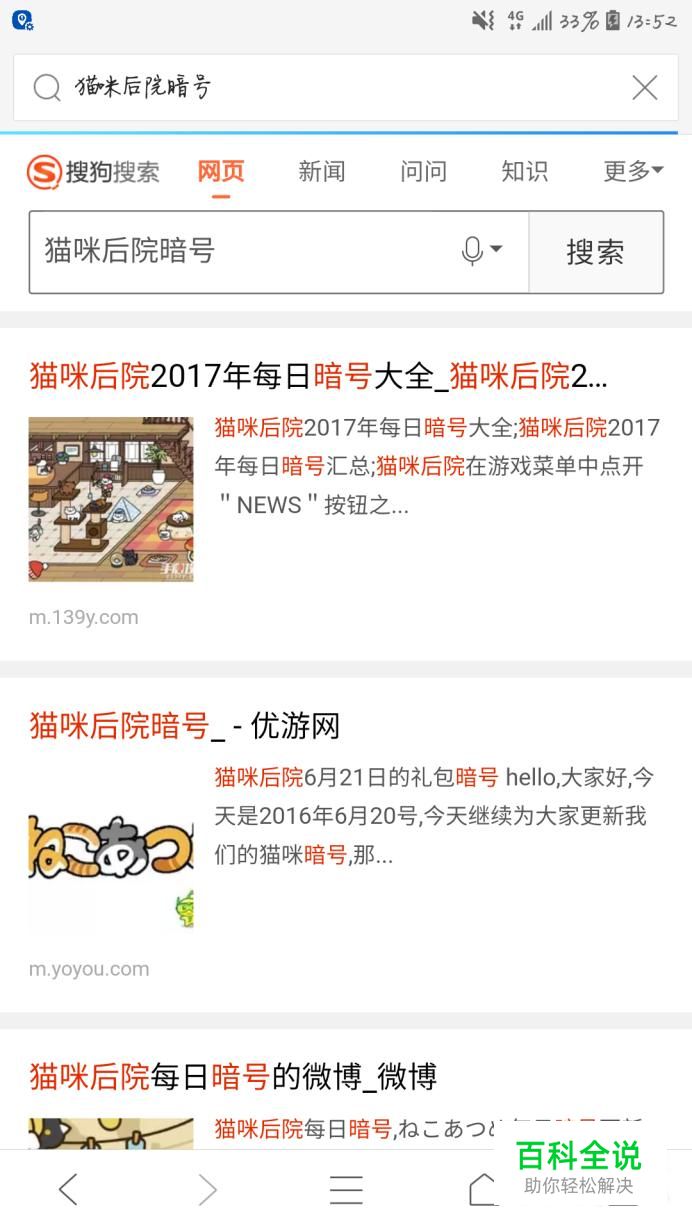
Task: Open the thumbnail for the m.yoyou.com result
Action: [x=111, y=848]
